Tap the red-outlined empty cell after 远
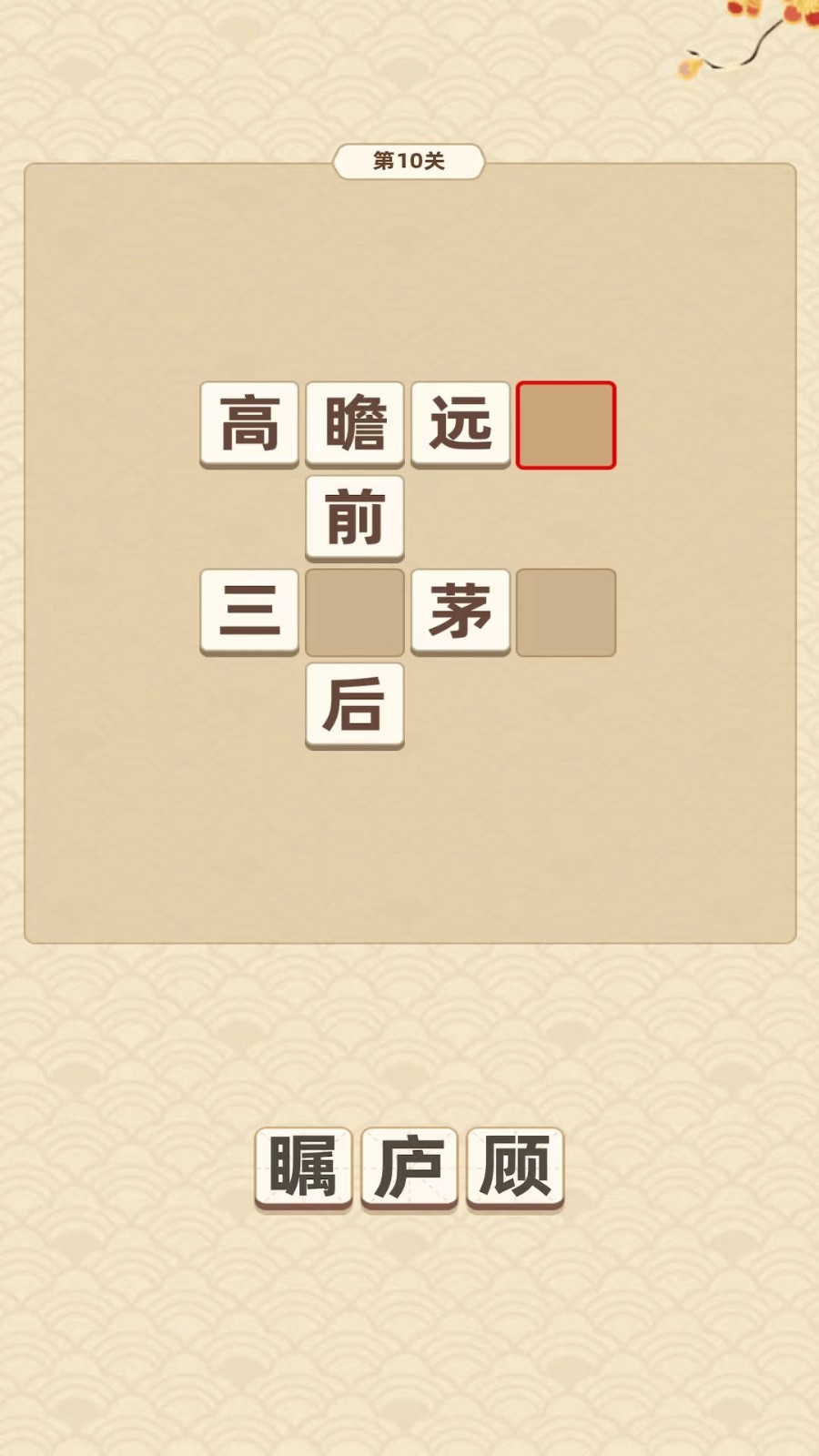This screenshot has width=819, height=1456. pos(566,425)
